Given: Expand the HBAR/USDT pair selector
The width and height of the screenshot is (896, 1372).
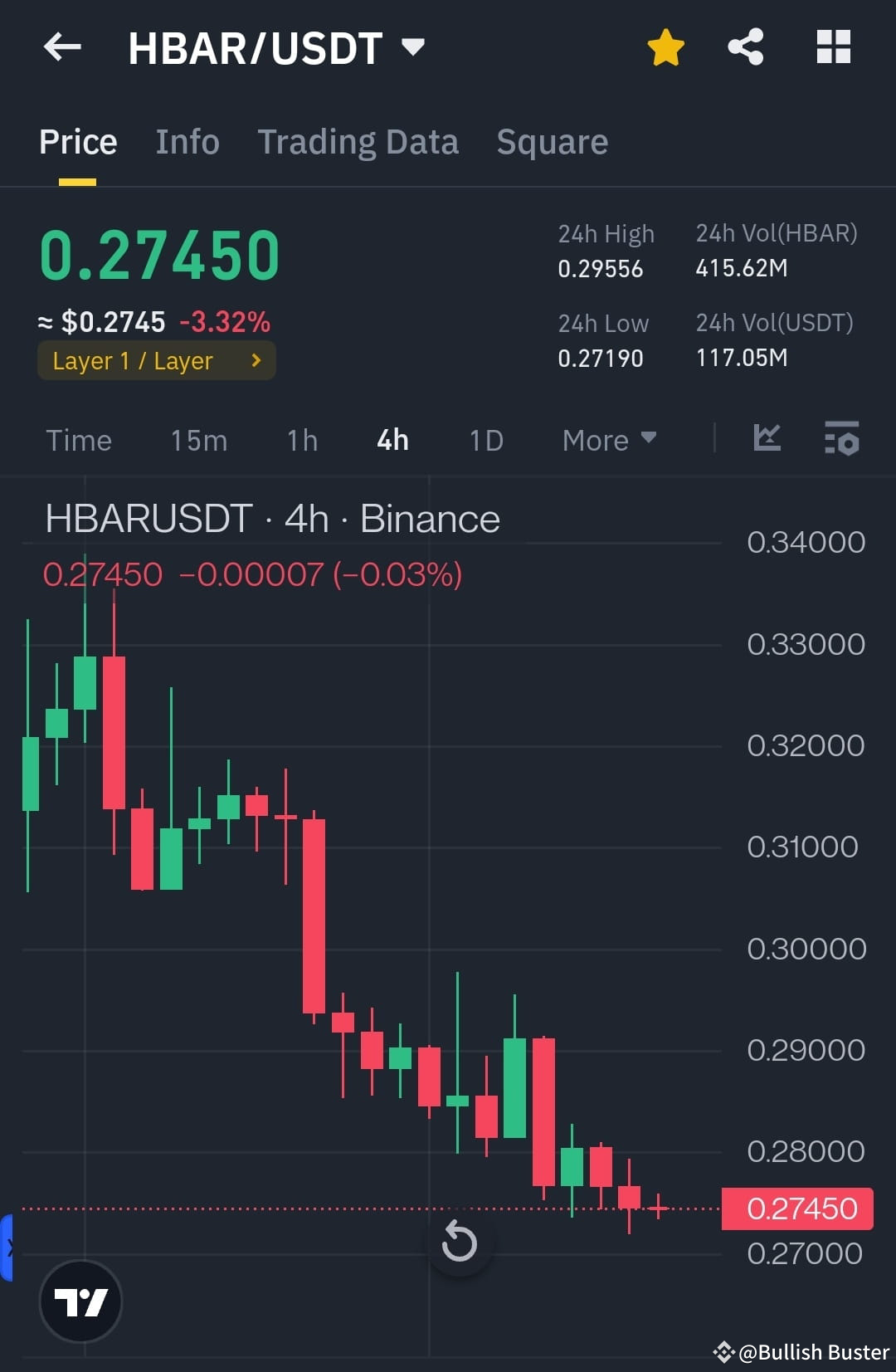Looking at the screenshot, I should [412, 47].
